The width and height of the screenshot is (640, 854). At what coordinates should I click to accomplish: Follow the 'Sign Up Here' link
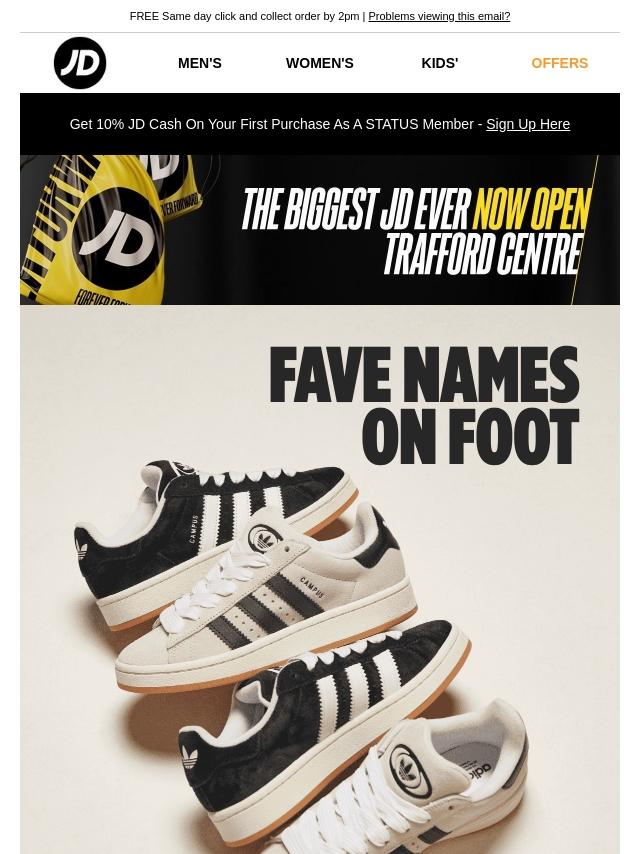[x=527, y=124]
